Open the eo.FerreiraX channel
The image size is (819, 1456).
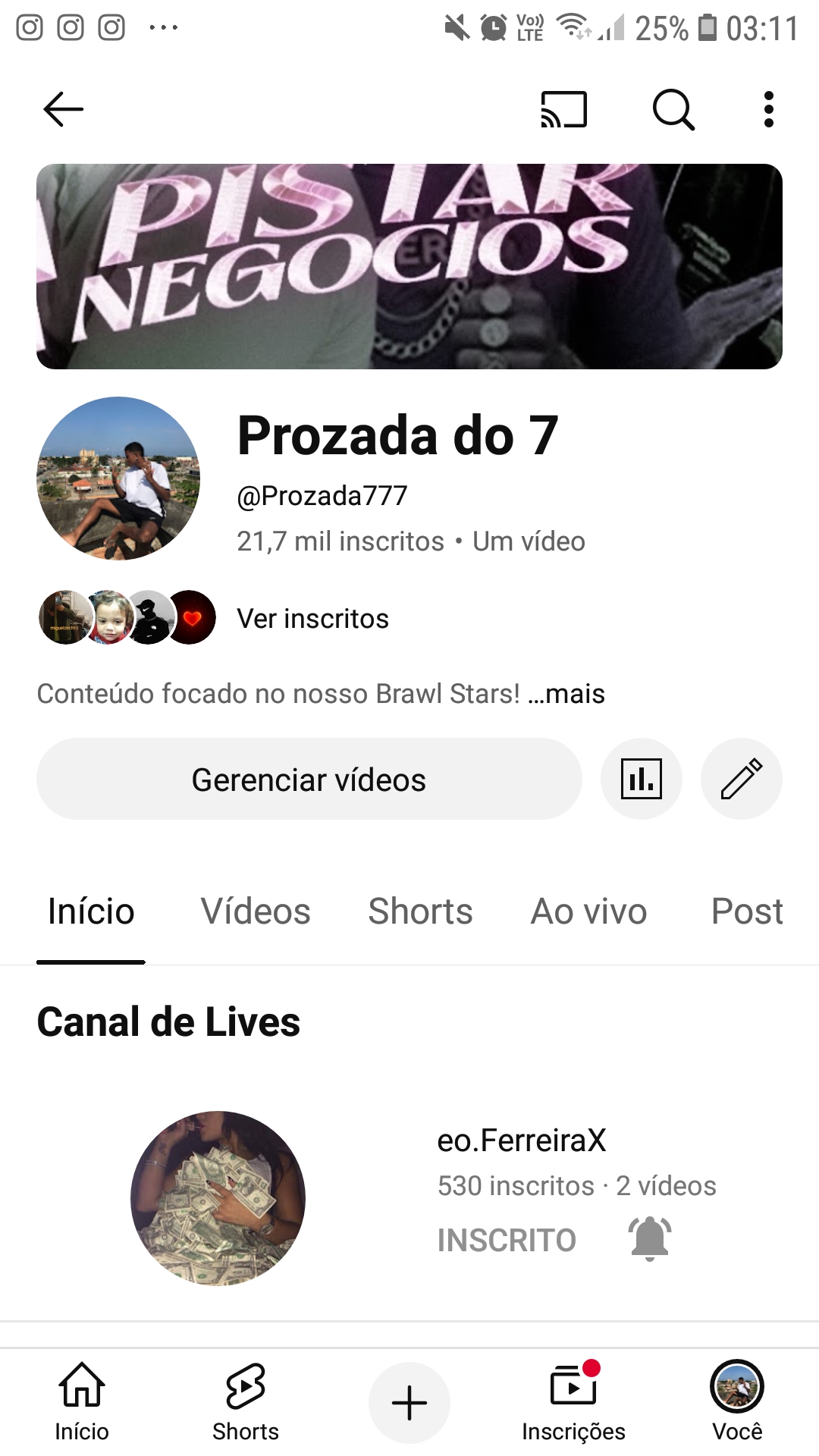click(x=522, y=1141)
